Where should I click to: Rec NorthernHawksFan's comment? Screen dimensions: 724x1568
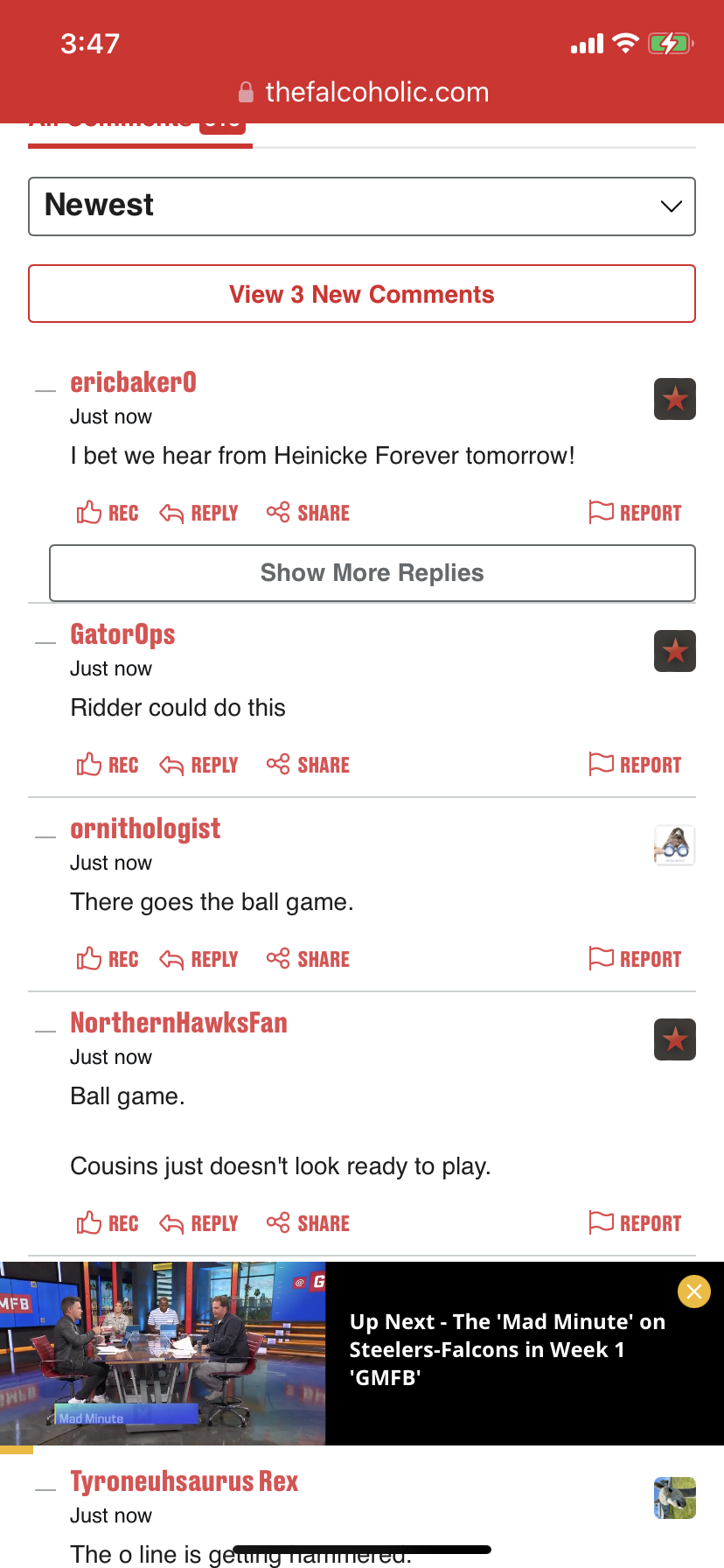tap(108, 1223)
